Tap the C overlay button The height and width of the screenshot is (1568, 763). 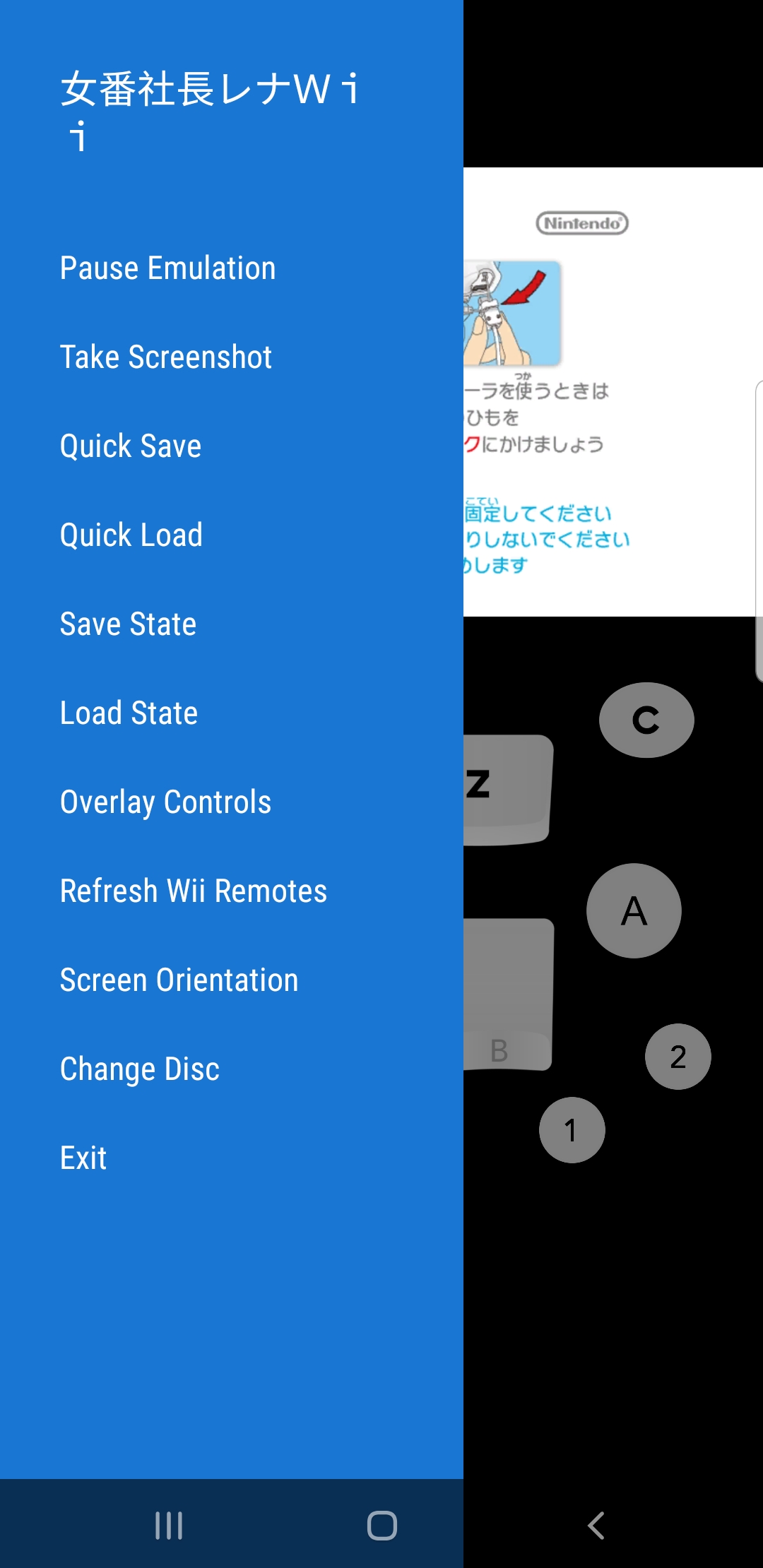pyautogui.click(x=646, y=720)
